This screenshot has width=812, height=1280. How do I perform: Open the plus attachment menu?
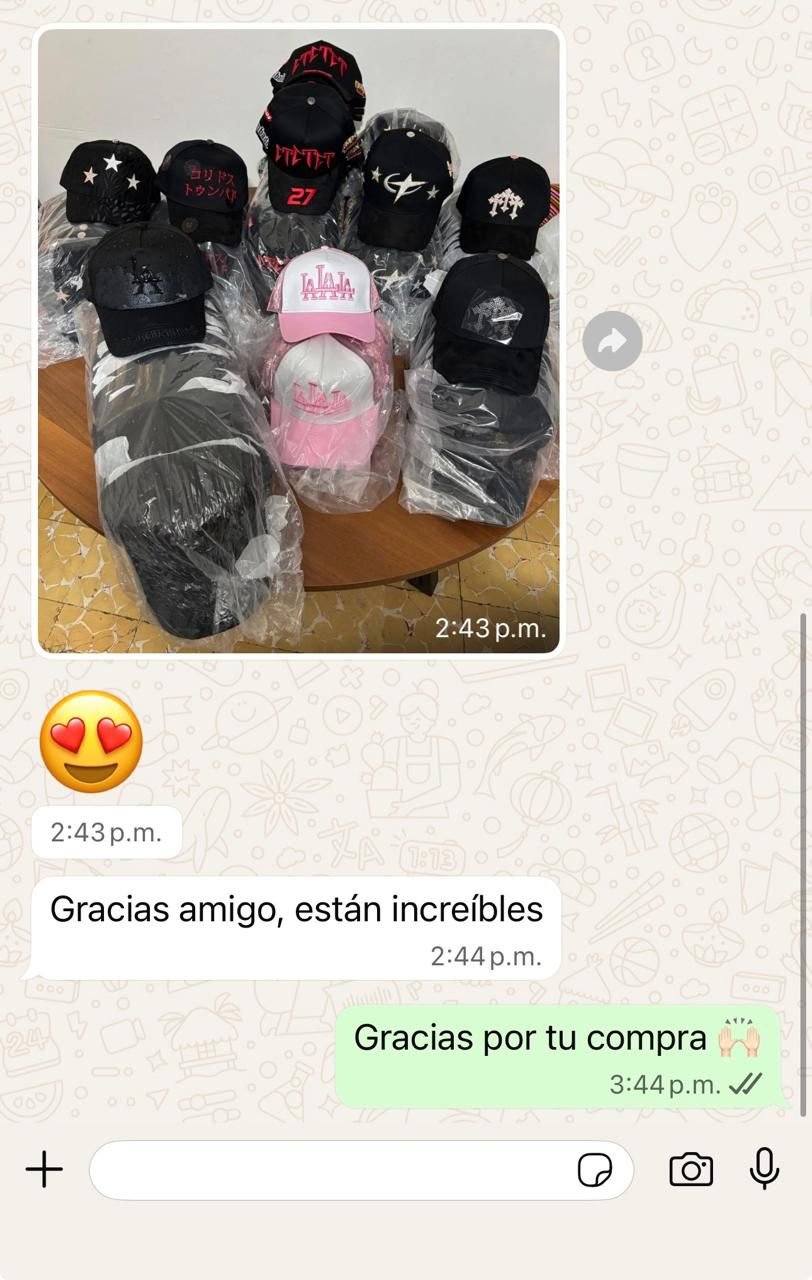coord(44,1168)
